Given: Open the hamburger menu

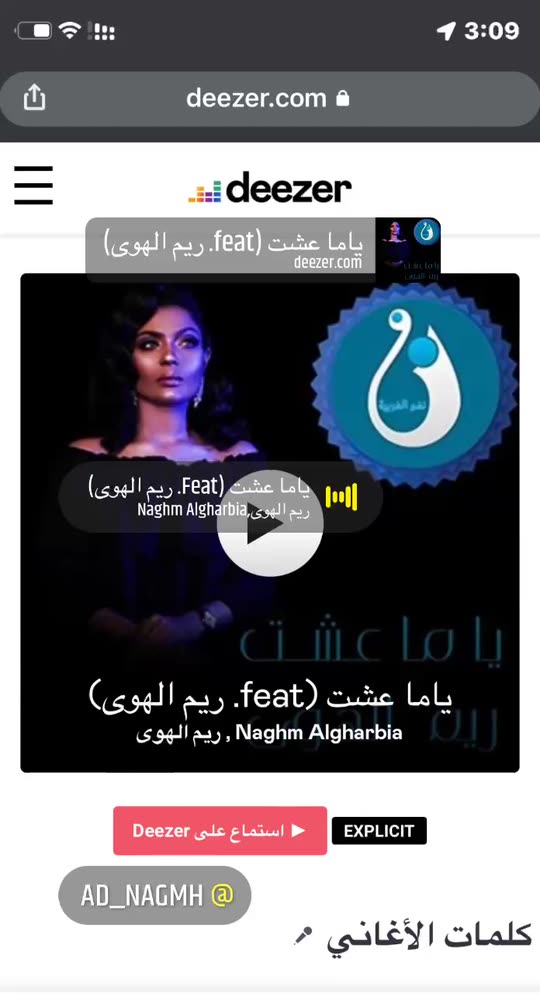Looking at the screenshot, I should [x=33, y=185].
